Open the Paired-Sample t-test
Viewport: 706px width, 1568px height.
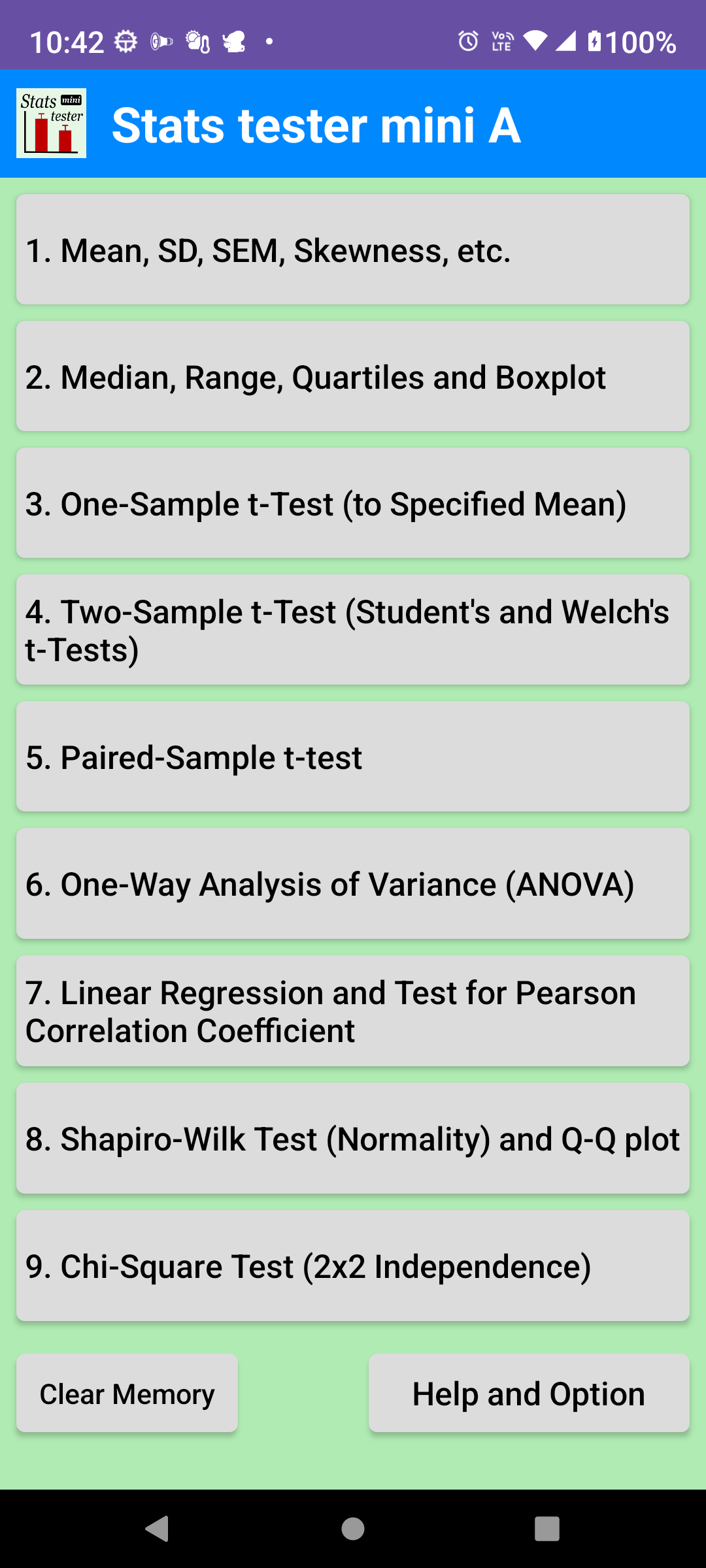pyautogui.click(x=353, y=757)
